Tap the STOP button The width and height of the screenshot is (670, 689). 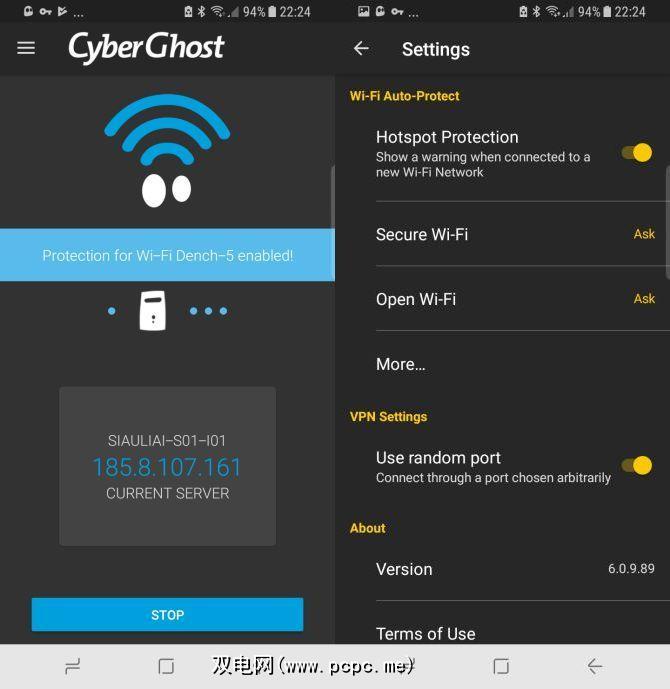click(x=167, y=615)
